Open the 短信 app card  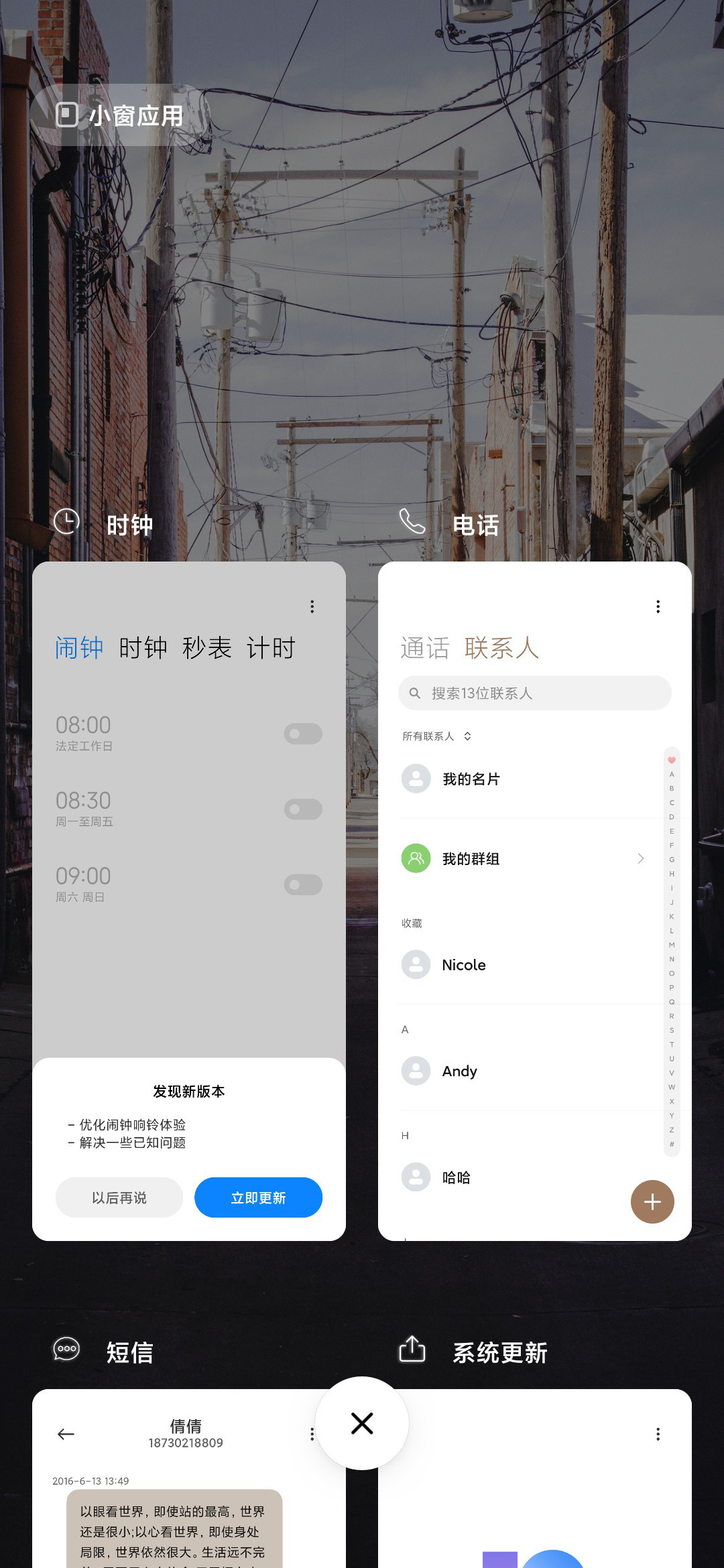tap(189, 1478)
